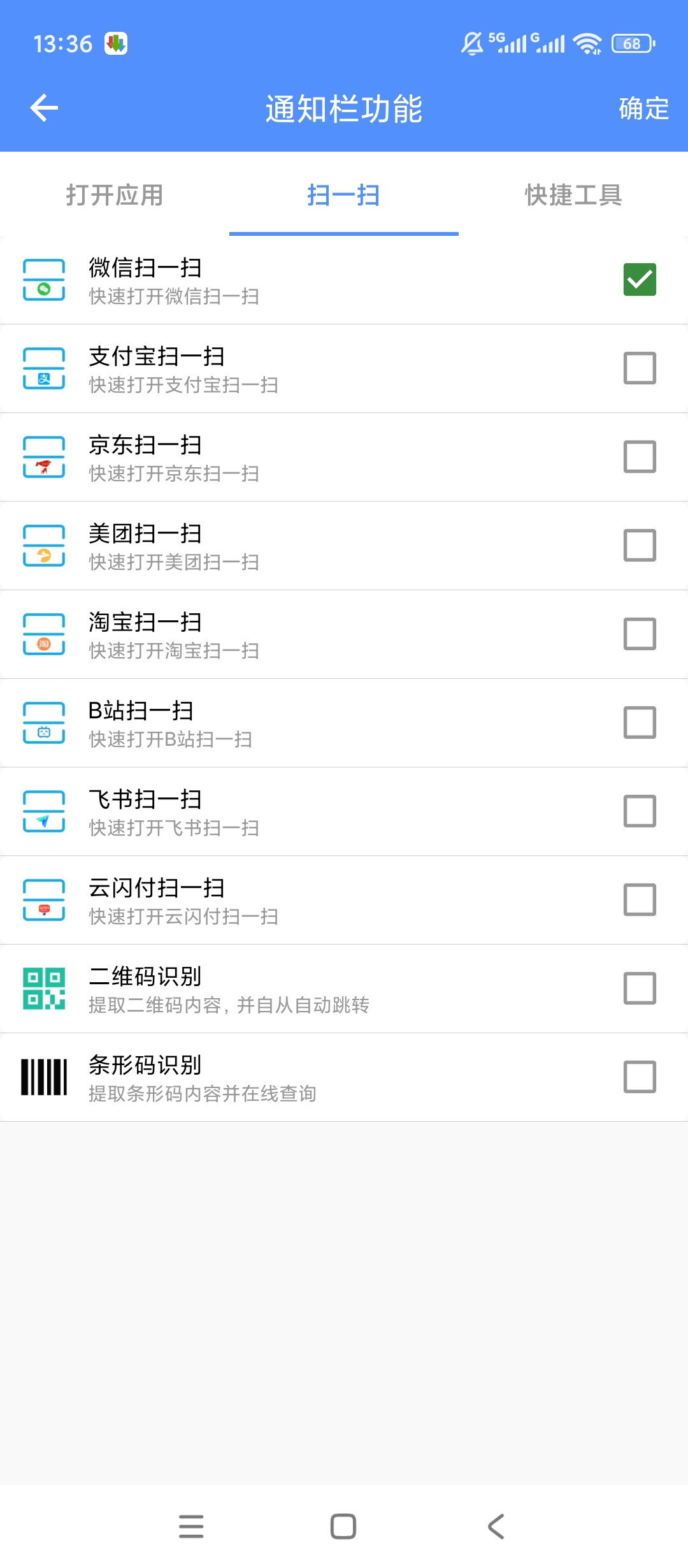Switch to the 打开应用 tab
The image size is (688, 1568).
(x=115, y=194)
